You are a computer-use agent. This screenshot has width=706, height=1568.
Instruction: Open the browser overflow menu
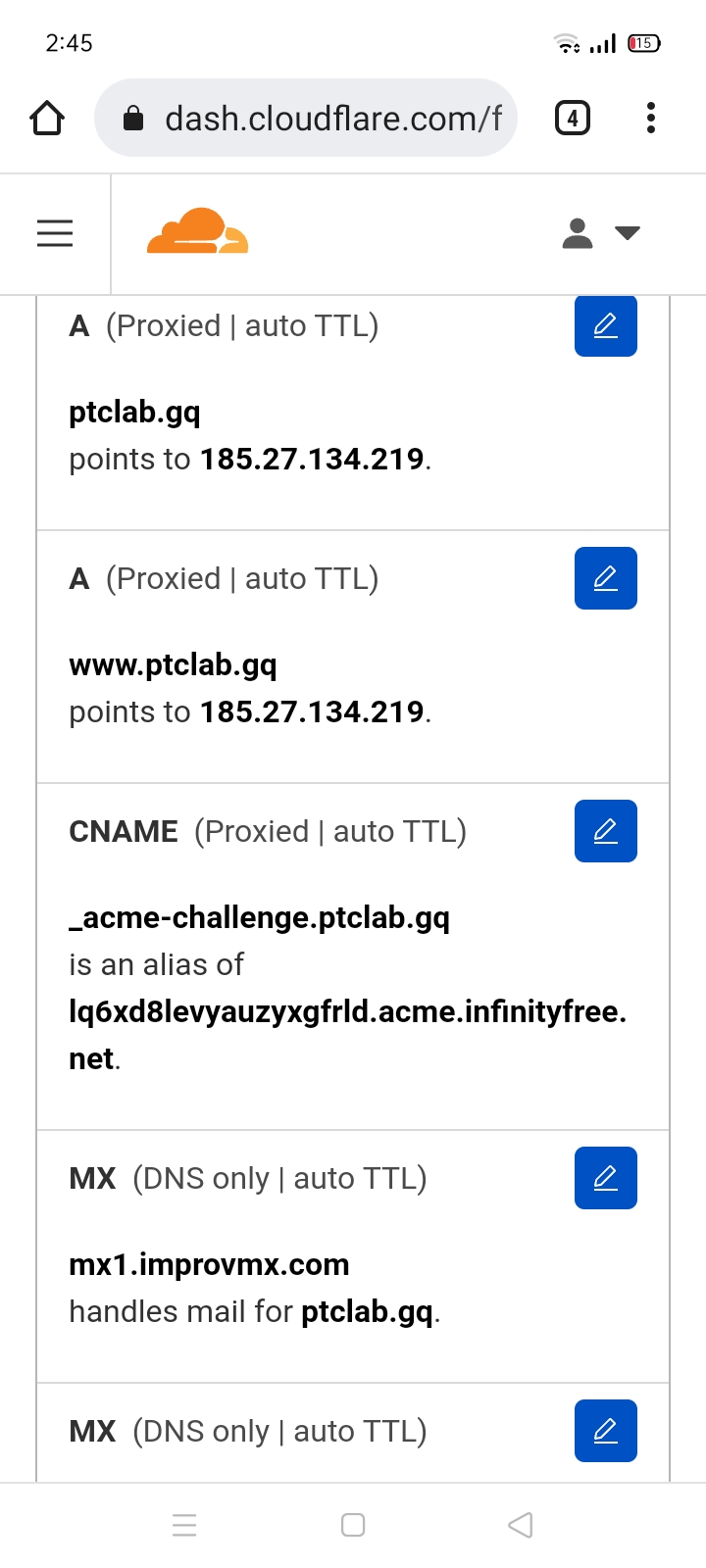[x=650, y=119]
